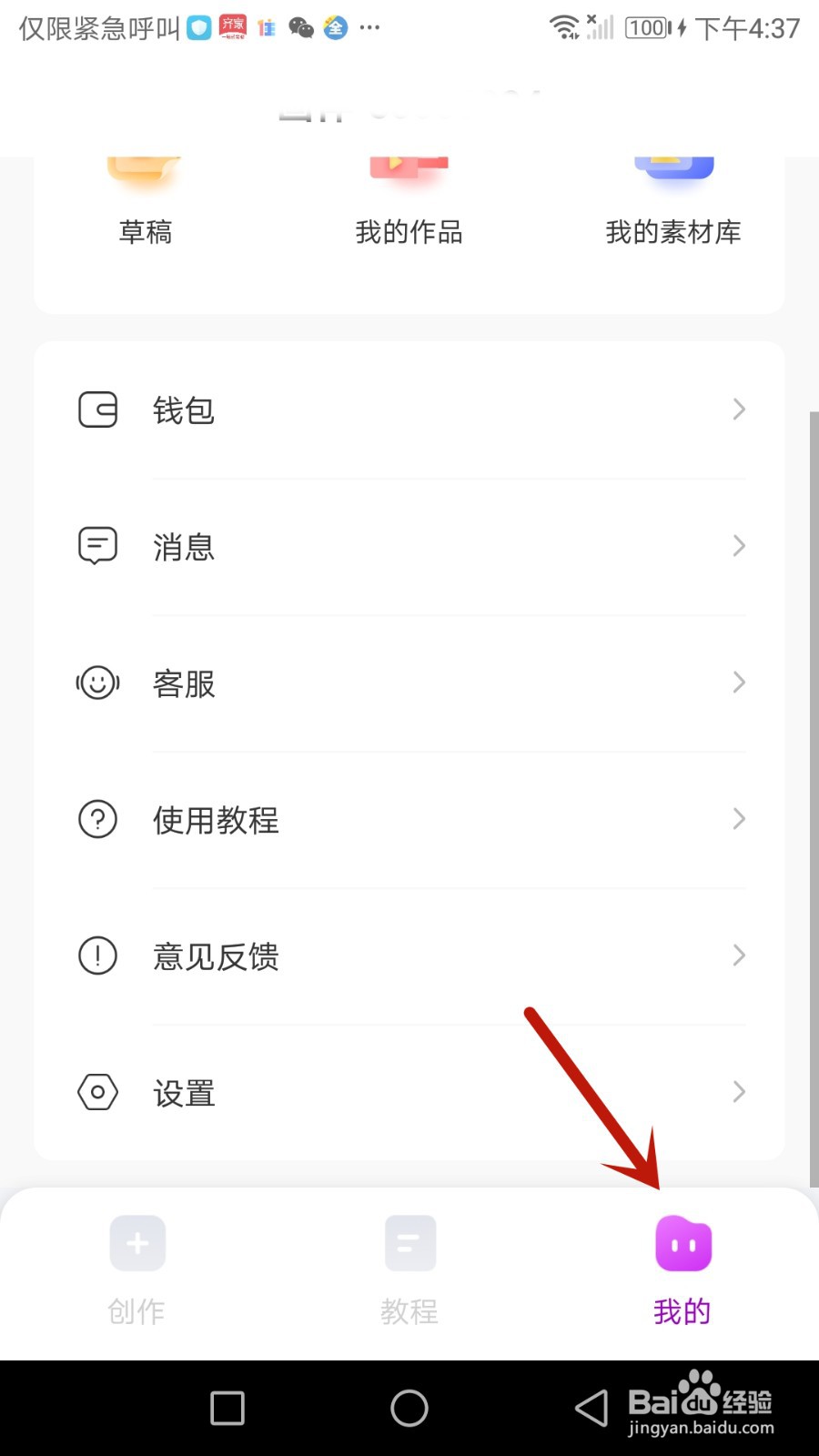
Task: Click the 客服 customer service smiley icon
Action: (x=97, y=683)
